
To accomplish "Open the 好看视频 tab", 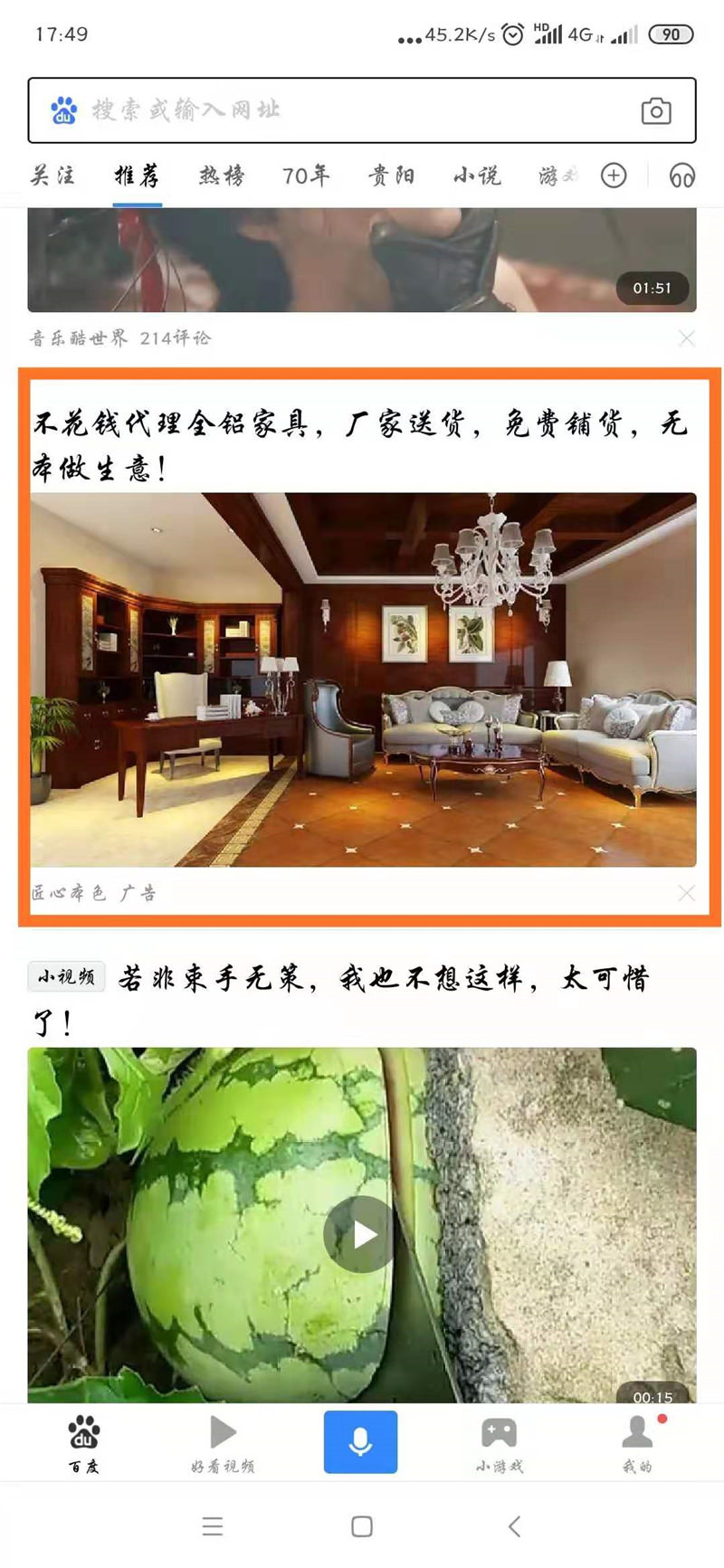I will click(x=223, y=1443).
